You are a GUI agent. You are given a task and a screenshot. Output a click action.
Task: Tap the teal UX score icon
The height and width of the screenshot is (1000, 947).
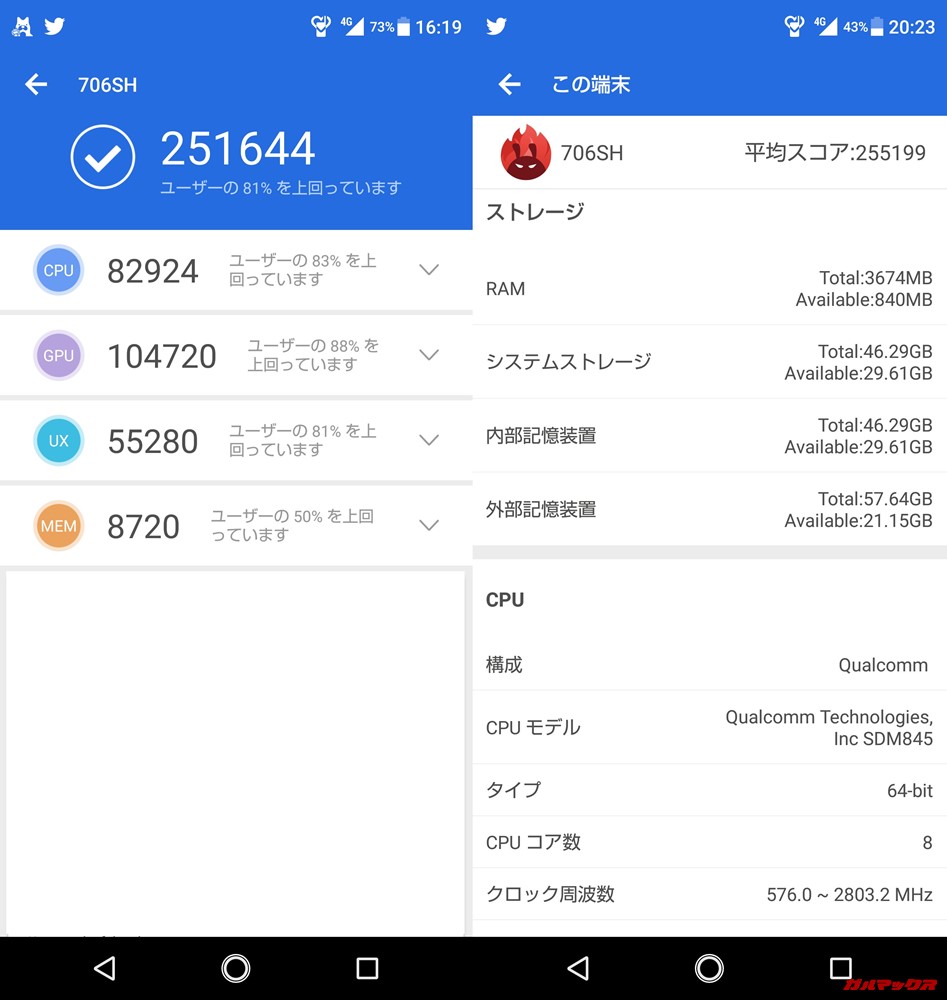point(58,440)
